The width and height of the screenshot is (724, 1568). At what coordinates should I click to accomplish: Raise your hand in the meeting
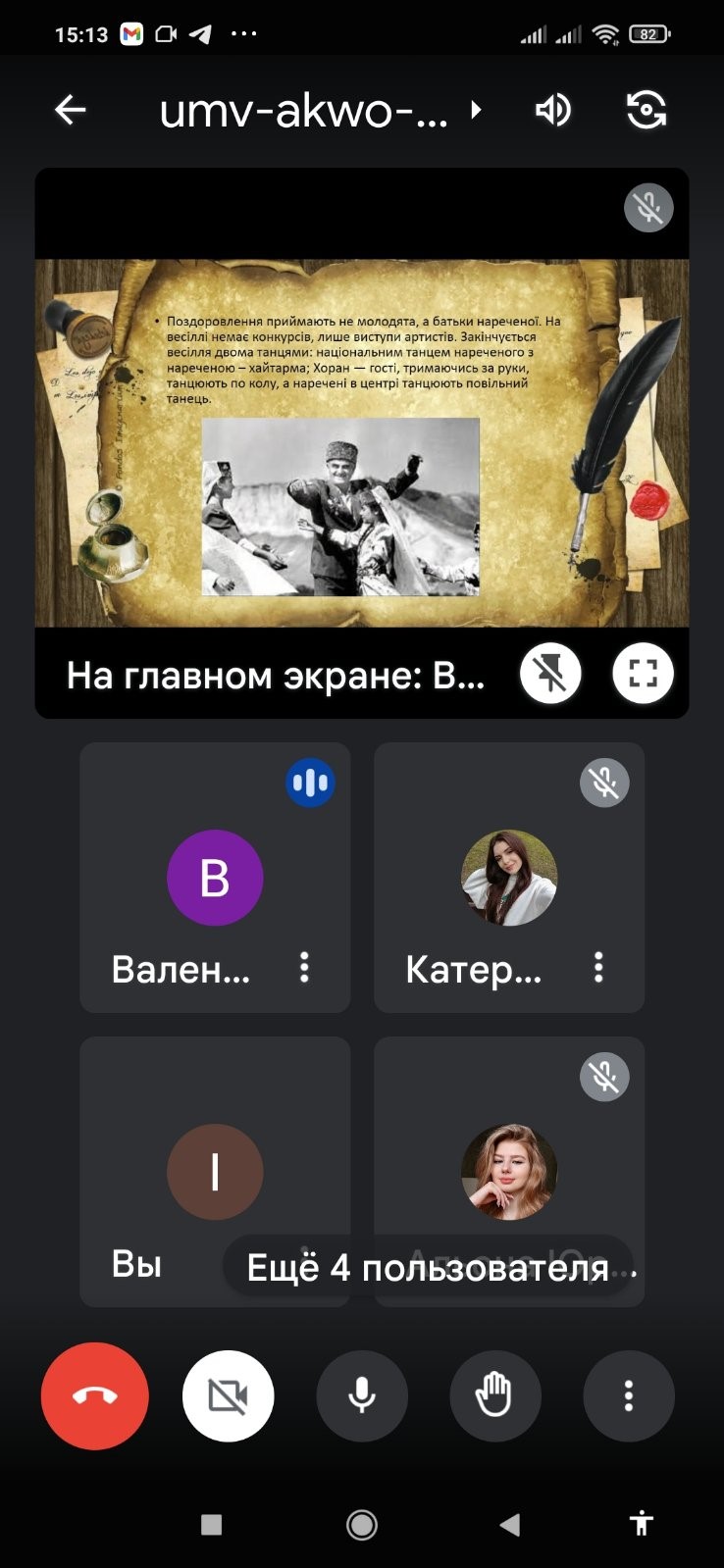pos(495,1395)
